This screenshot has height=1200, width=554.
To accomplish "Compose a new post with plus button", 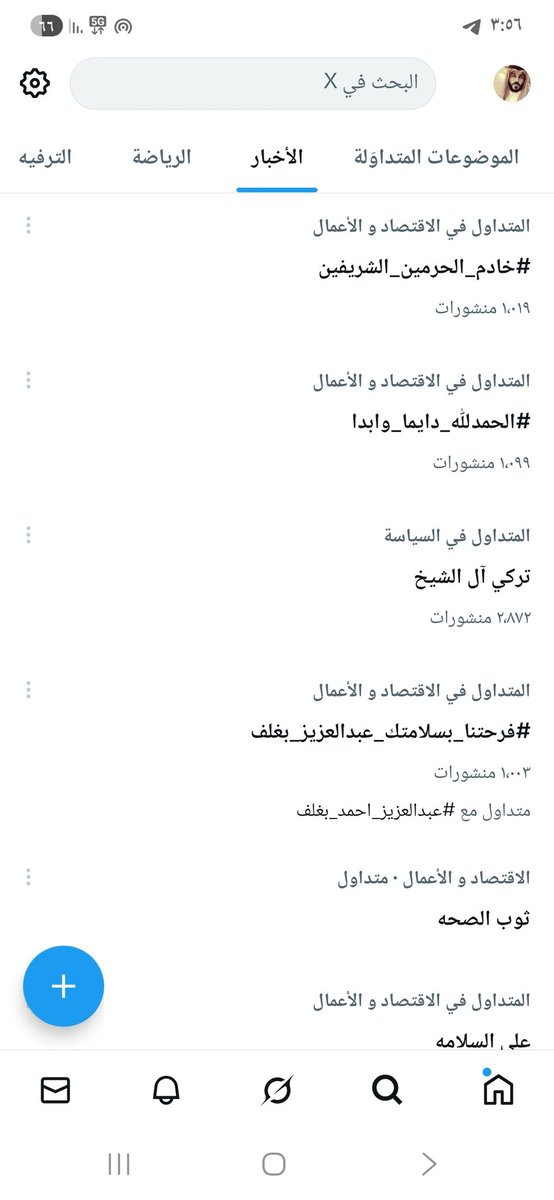I will coord(64,986).
